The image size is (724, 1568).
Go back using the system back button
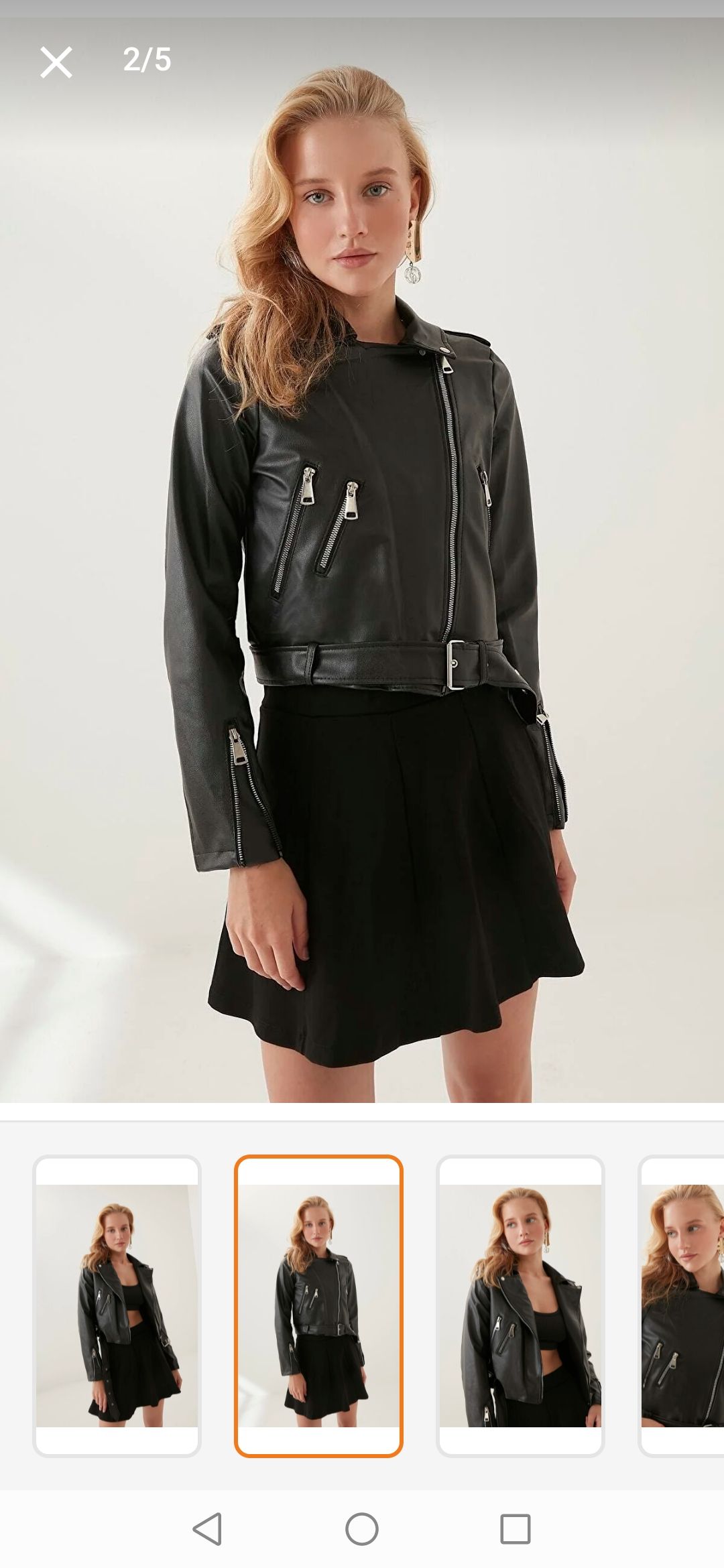tap(207, 1528)
